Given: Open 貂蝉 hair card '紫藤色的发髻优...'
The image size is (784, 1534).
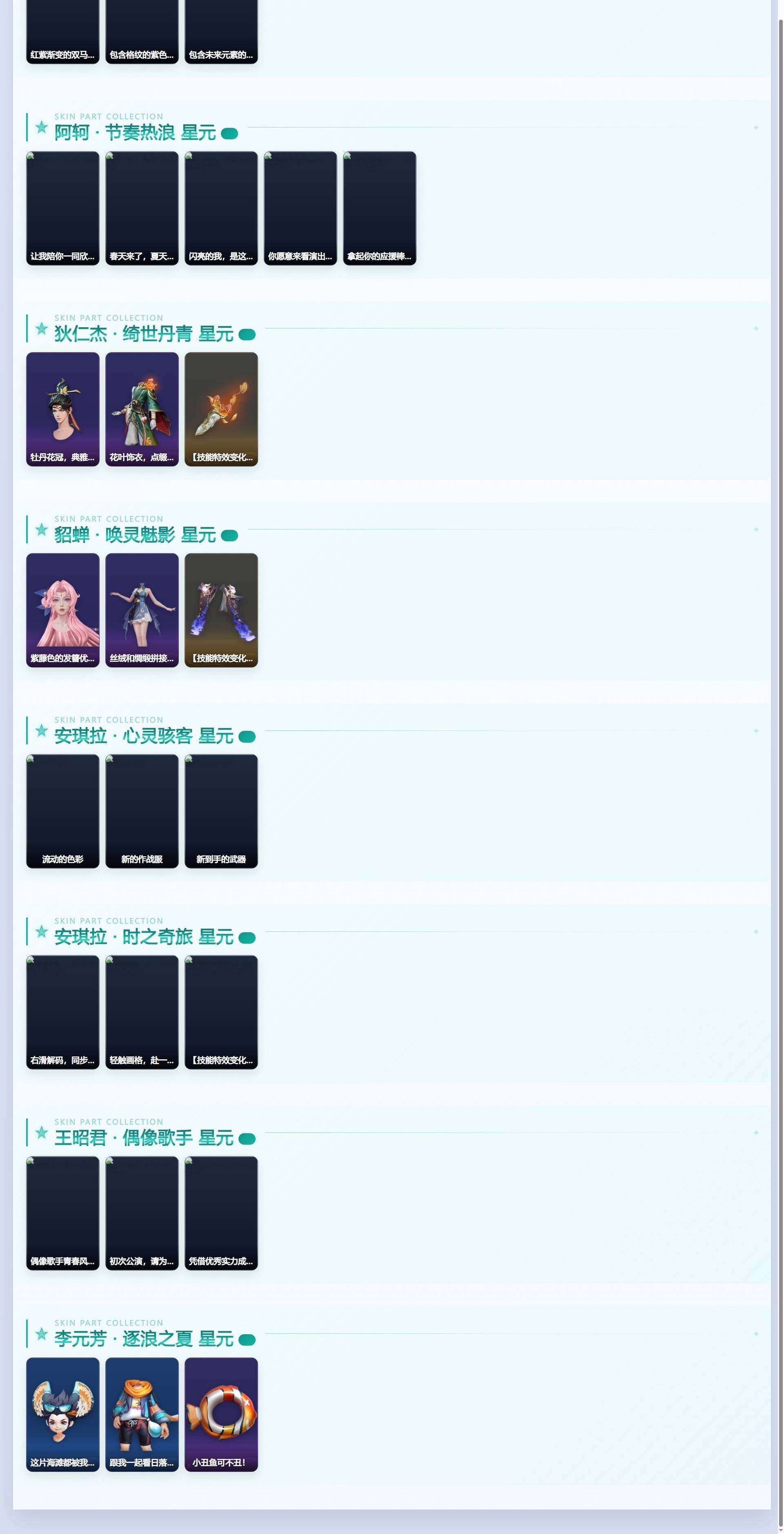Looking at the screenshot, I should click(62, 610).
